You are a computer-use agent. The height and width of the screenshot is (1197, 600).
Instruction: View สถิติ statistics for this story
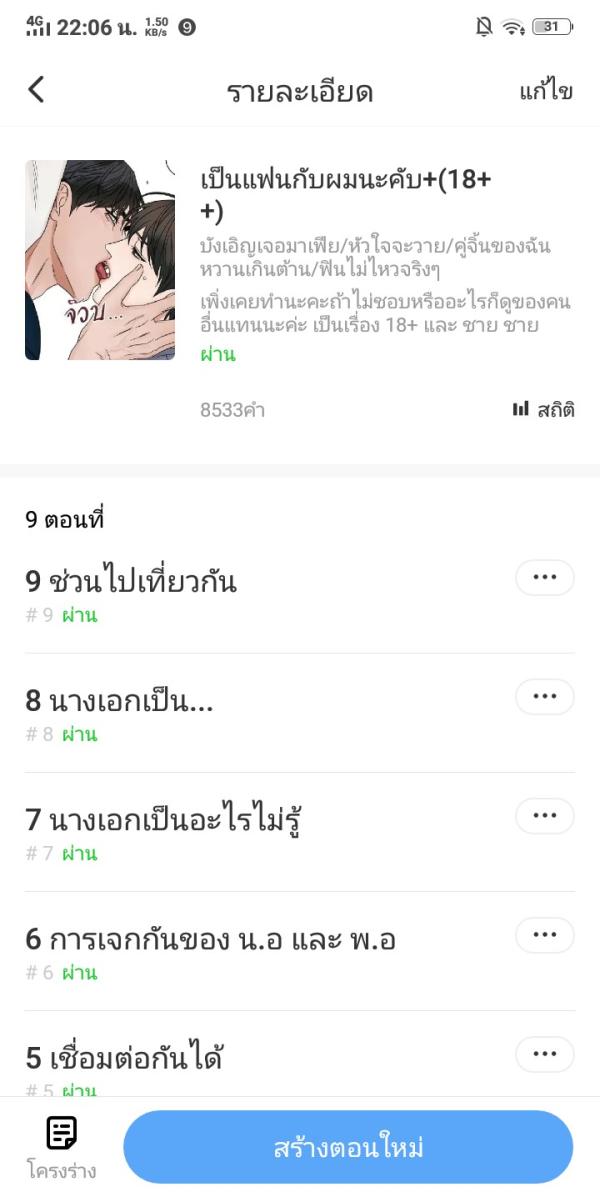[x=544, y=409]
